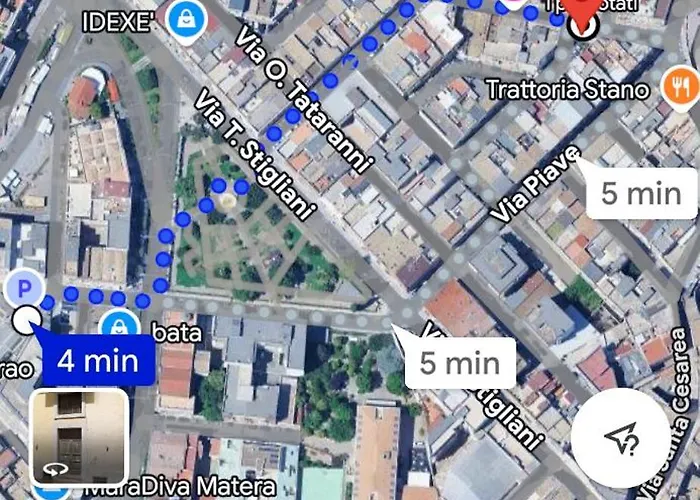Tap the parking P marker

[24, 290]
